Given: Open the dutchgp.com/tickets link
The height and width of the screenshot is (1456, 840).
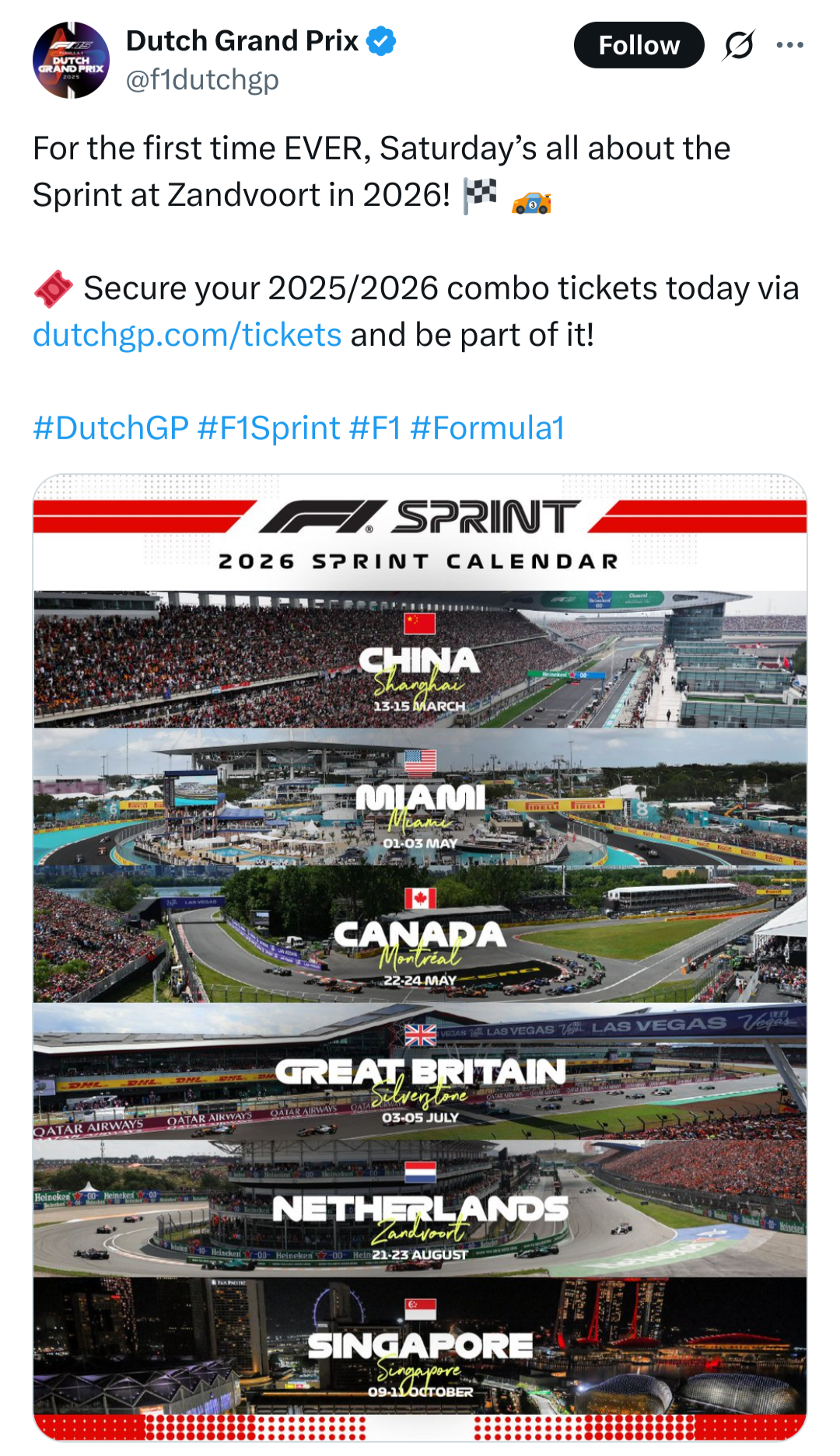Looking at the screenshot, I should click(x=187, y=335).
